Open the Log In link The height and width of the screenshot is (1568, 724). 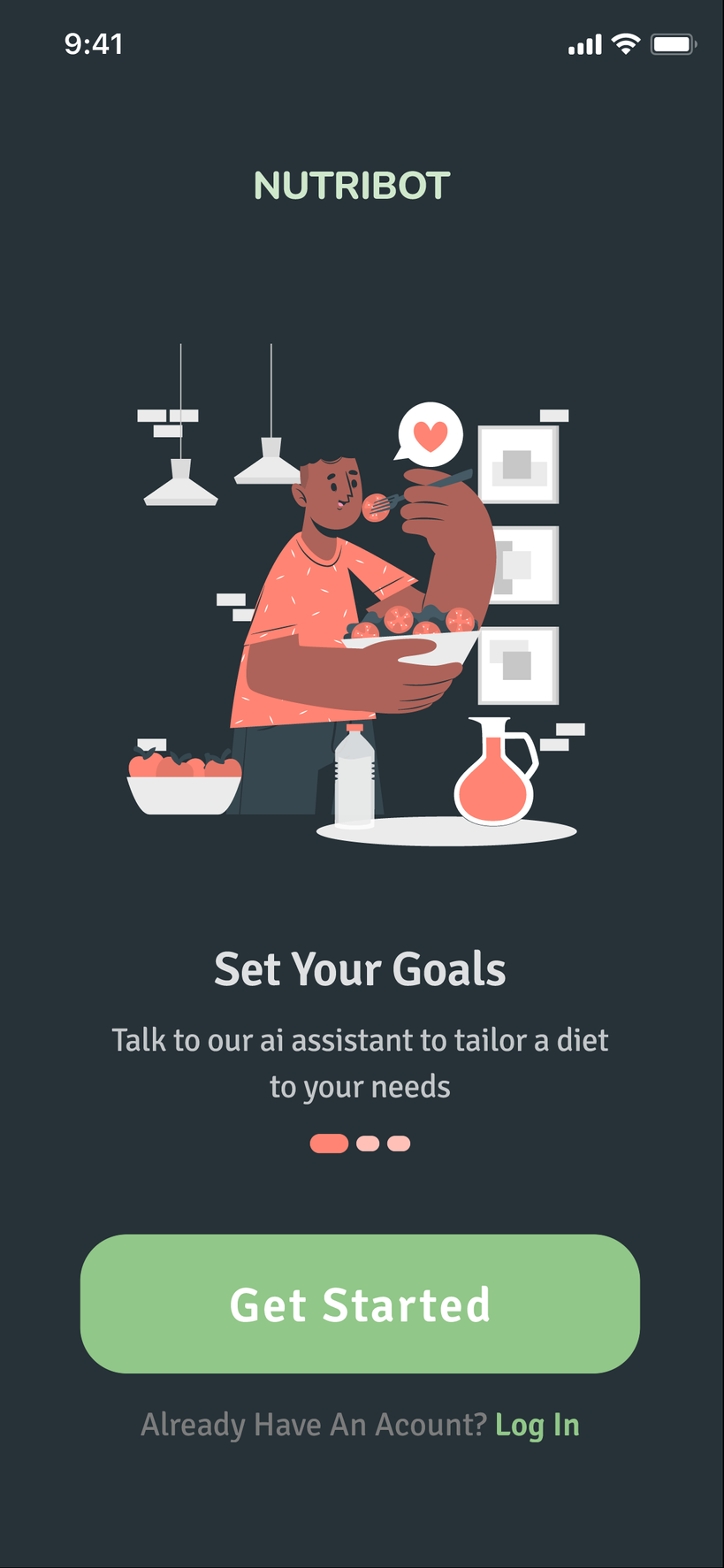537,1425
